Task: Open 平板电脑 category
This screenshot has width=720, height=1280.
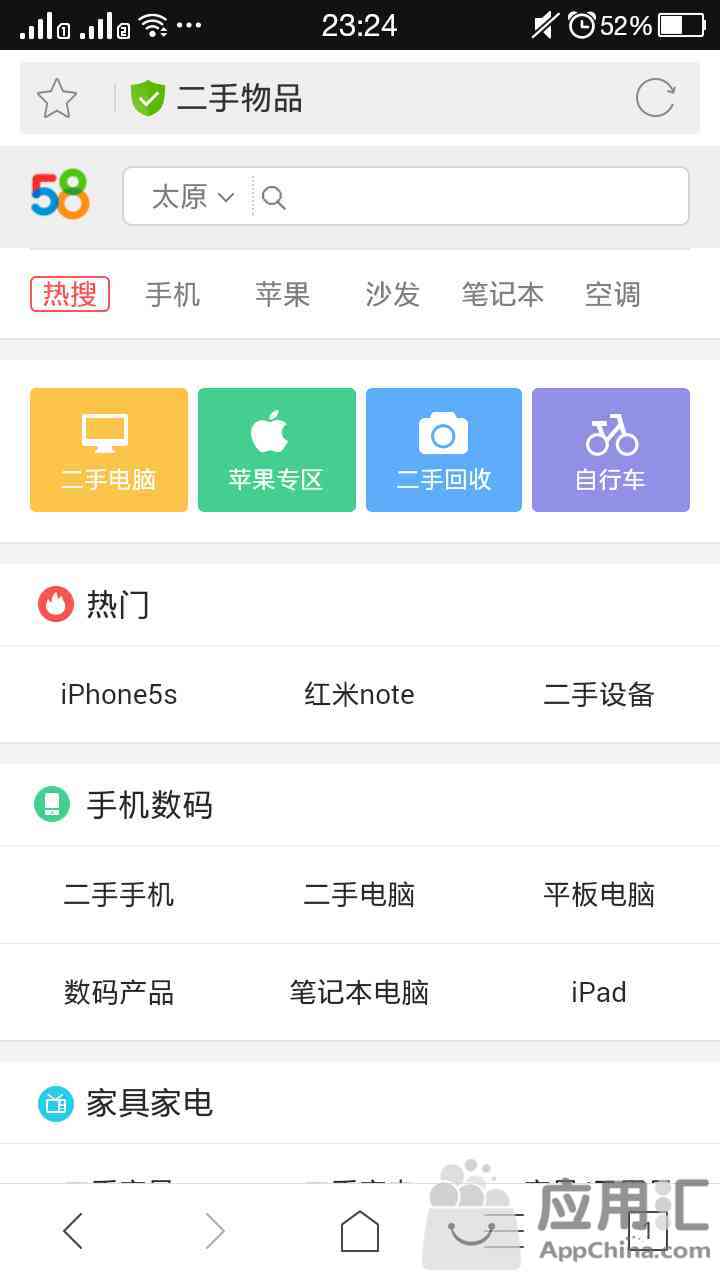Action: (x=599, y=894)
